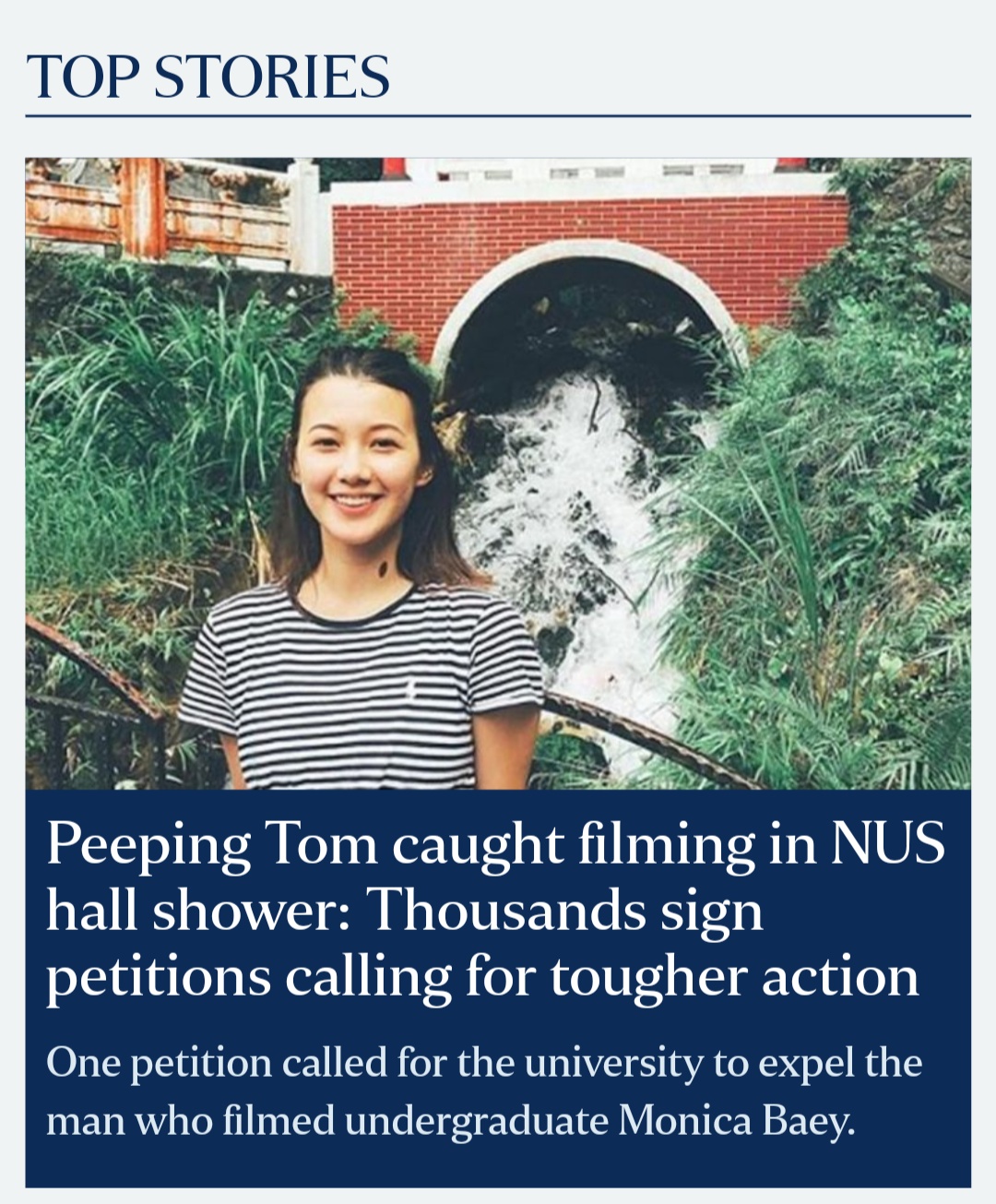Viewport: 996px width, 1204px height.
Task: Open the Peeping Tom NUS hall shower story
Action: coord(496,909)
